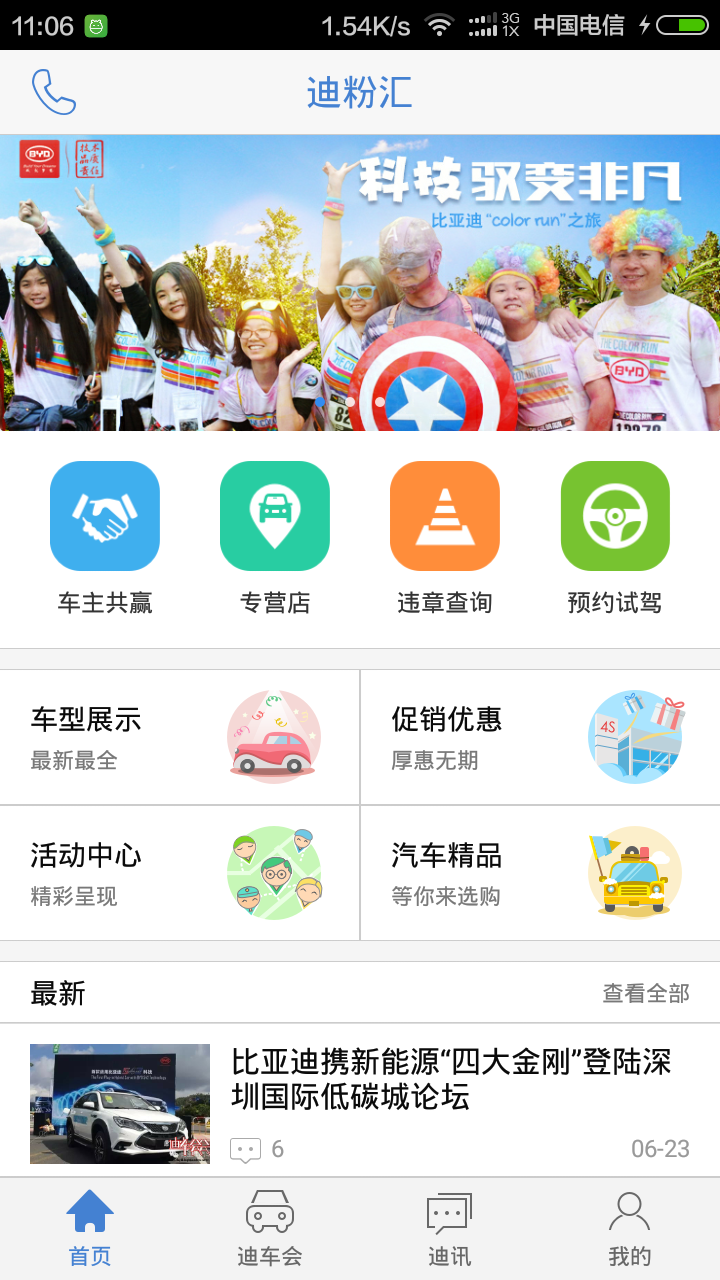
Task: Open 车主共赢 shortcut
Action: (105, 537)
